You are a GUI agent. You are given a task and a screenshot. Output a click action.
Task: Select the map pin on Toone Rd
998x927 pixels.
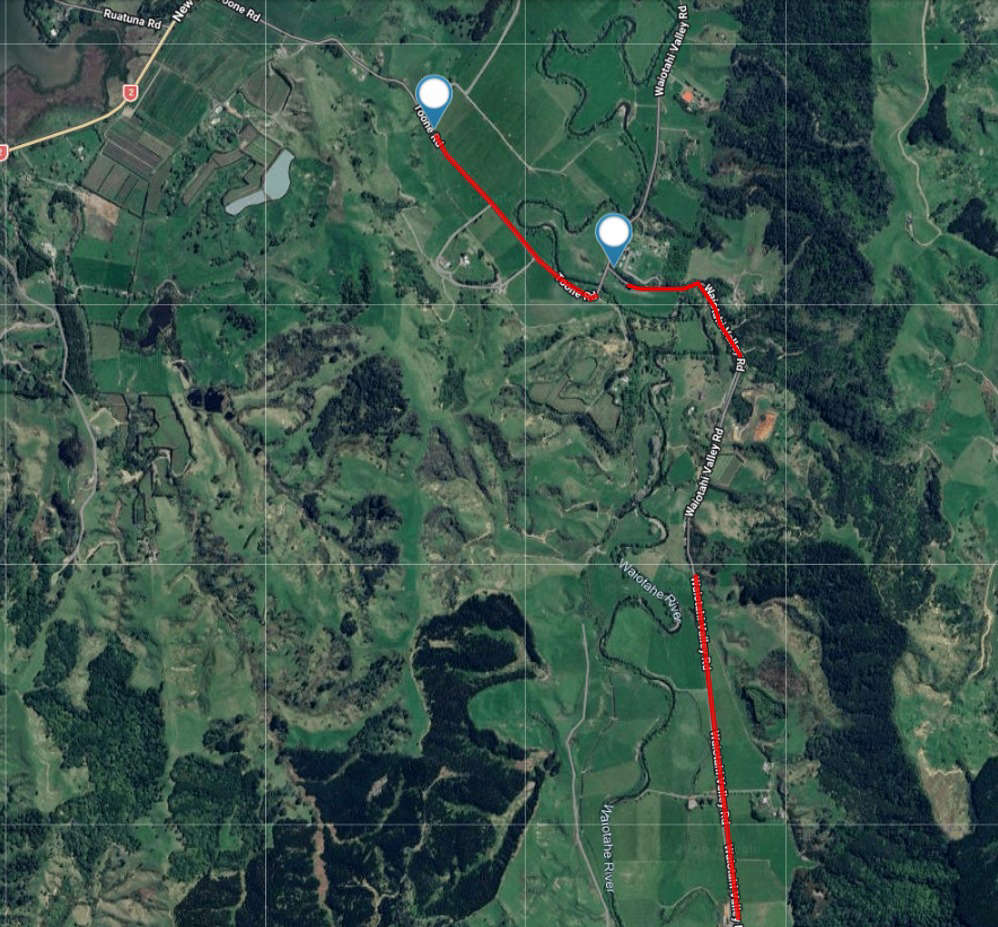[x=433, y=97]
